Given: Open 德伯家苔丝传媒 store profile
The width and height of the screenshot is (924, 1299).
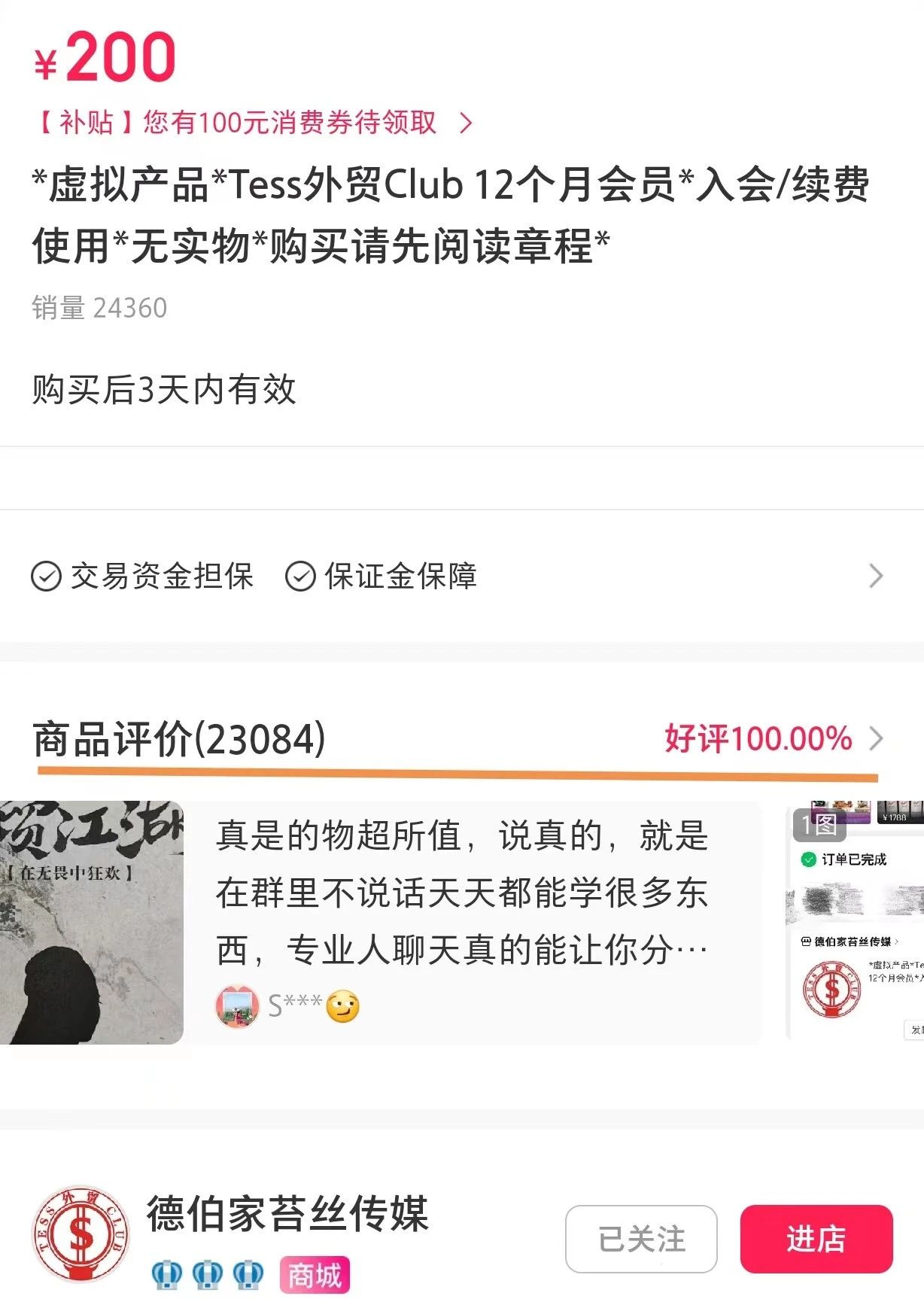Looking at the screenshot, I should click(x=287, y=1213).
